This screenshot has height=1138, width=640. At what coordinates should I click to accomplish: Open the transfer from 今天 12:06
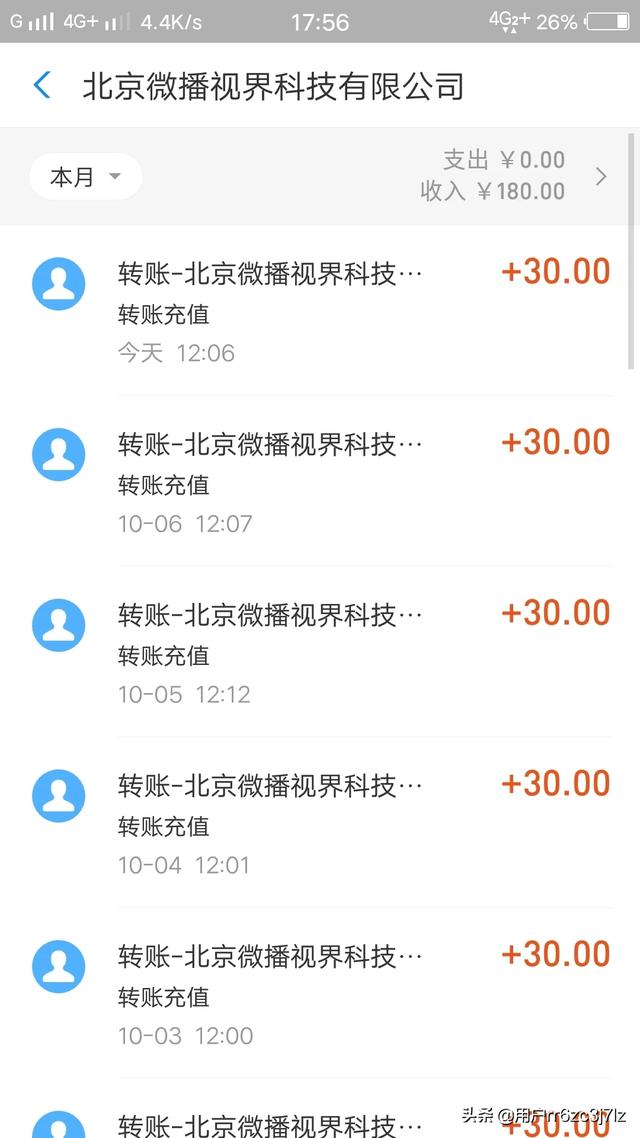point(320,311)
